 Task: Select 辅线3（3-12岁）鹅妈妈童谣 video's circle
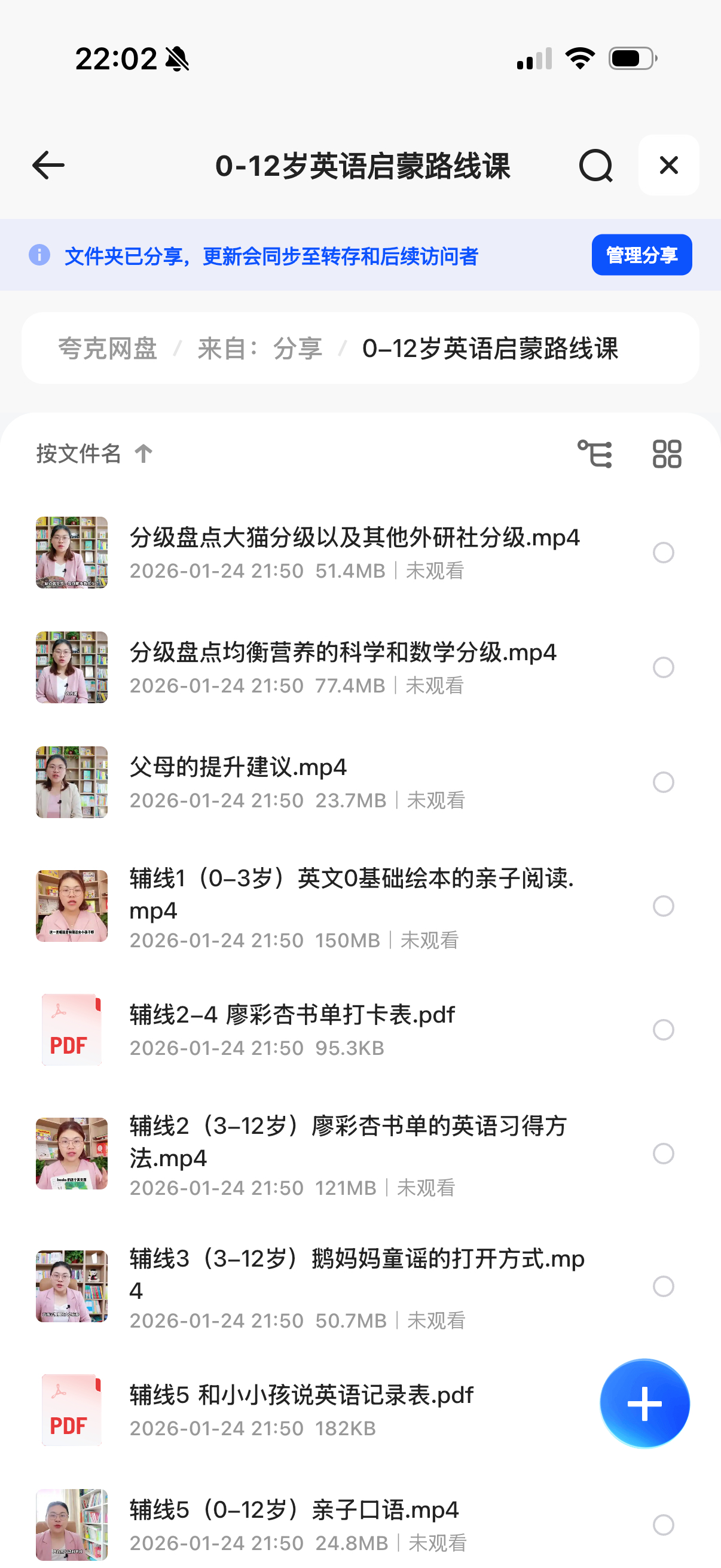coord(663,1287)
